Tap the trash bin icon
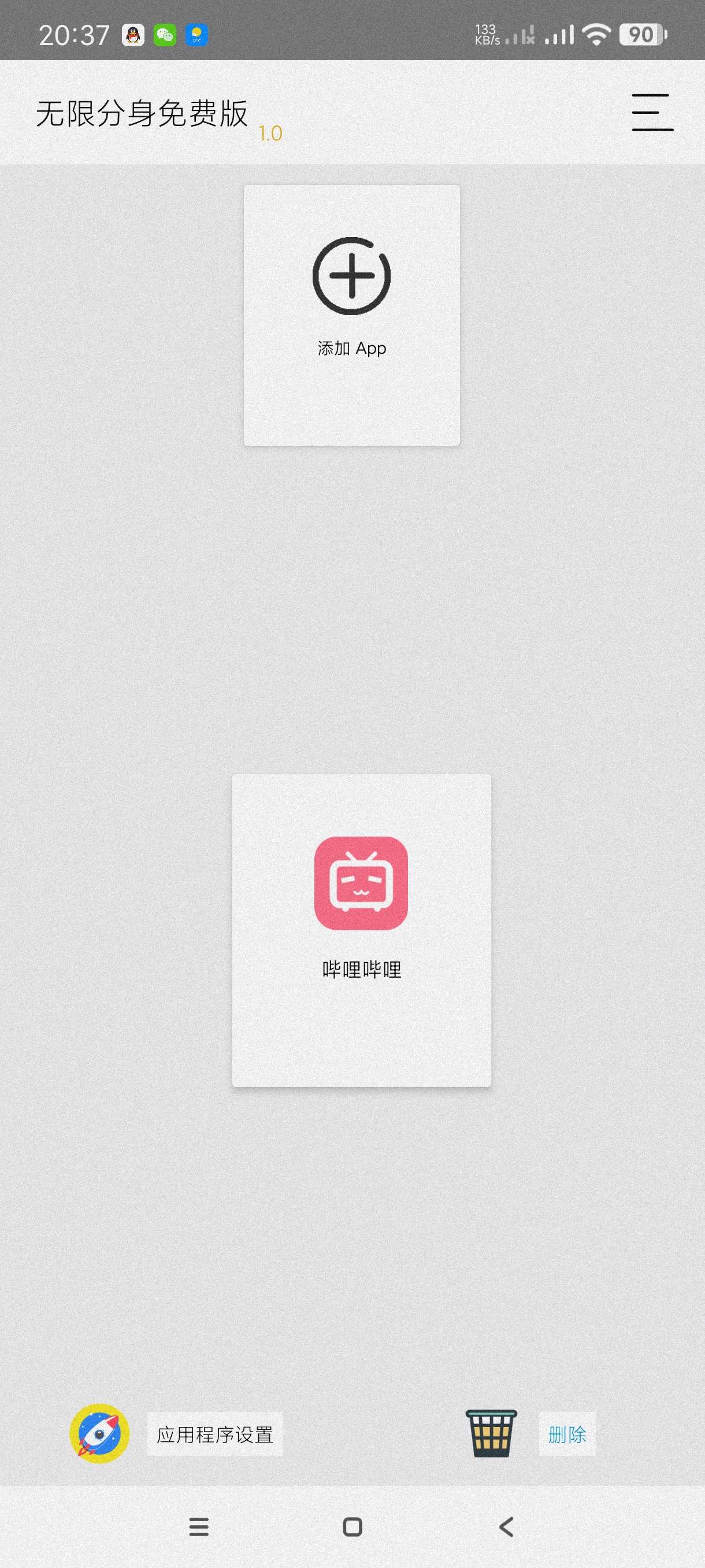This screenshot has width=705, height=1568. point(491,1433)
